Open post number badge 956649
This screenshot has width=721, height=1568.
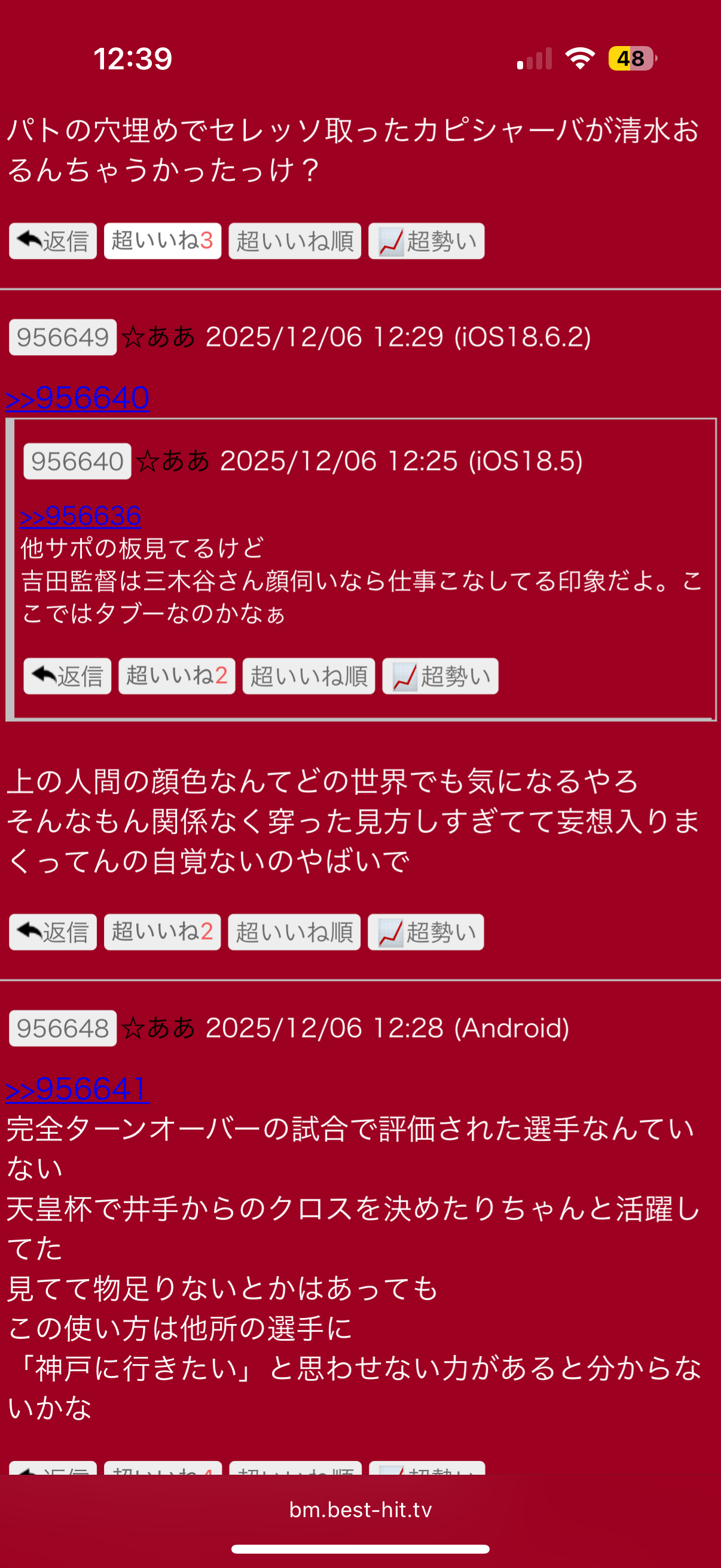tap(63, 337)
